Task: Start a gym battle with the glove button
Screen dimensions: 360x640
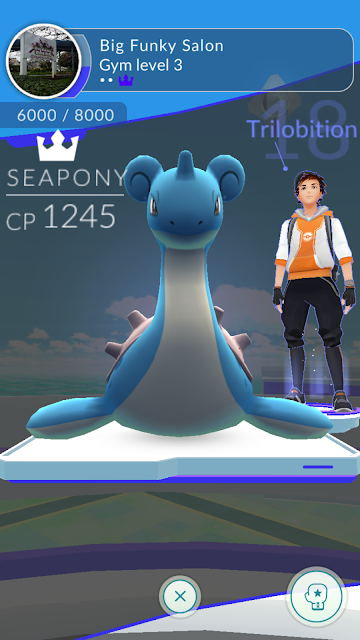Action: pyautogui.click(x=316, y=598)
